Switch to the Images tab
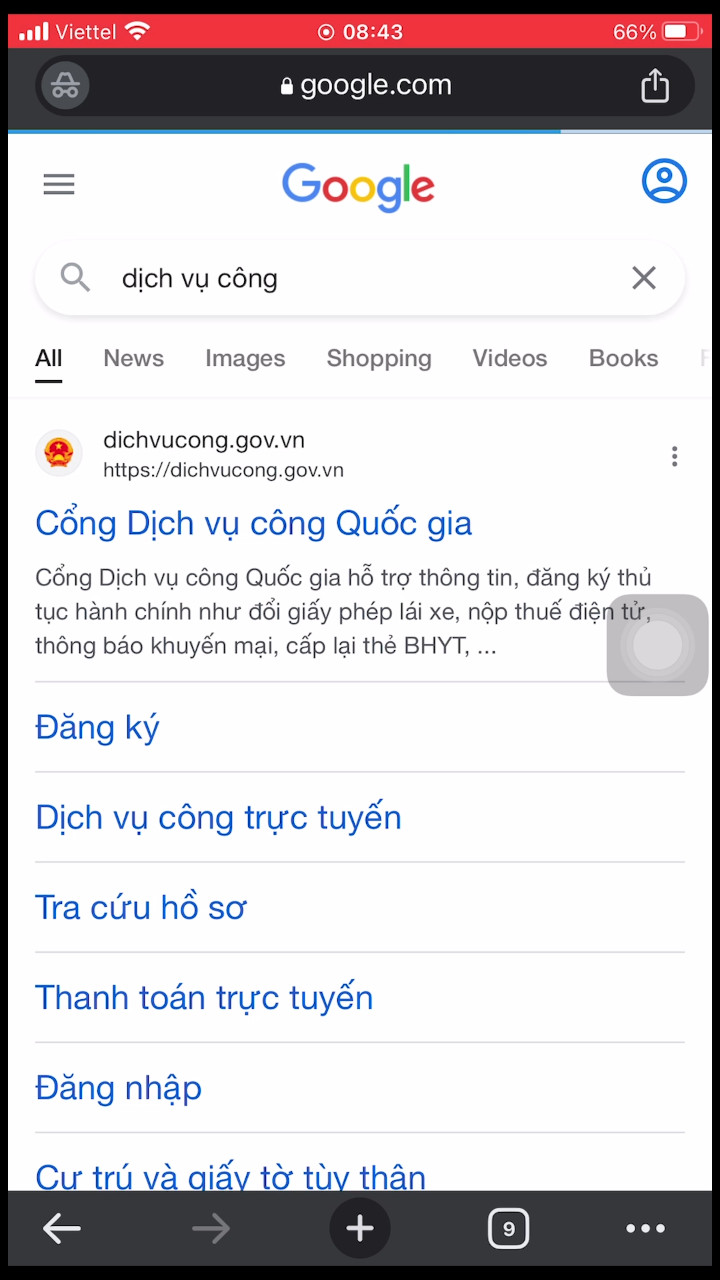This screenshot has height=1280, width=720. (x=245, y=358)
